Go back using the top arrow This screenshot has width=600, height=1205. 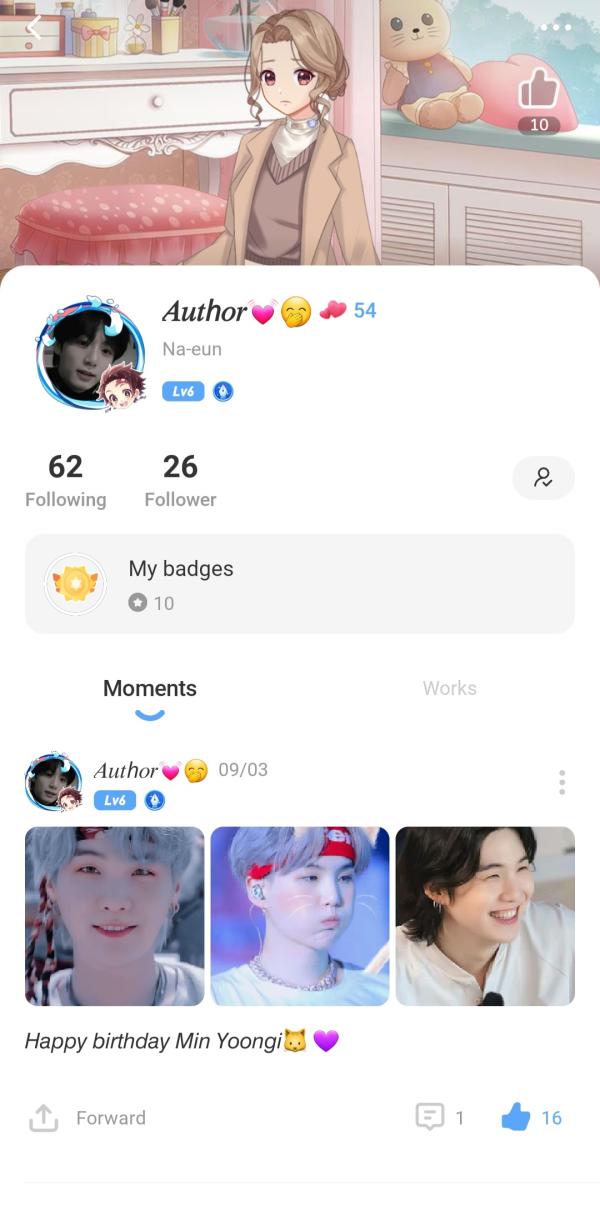coord(34,28)
